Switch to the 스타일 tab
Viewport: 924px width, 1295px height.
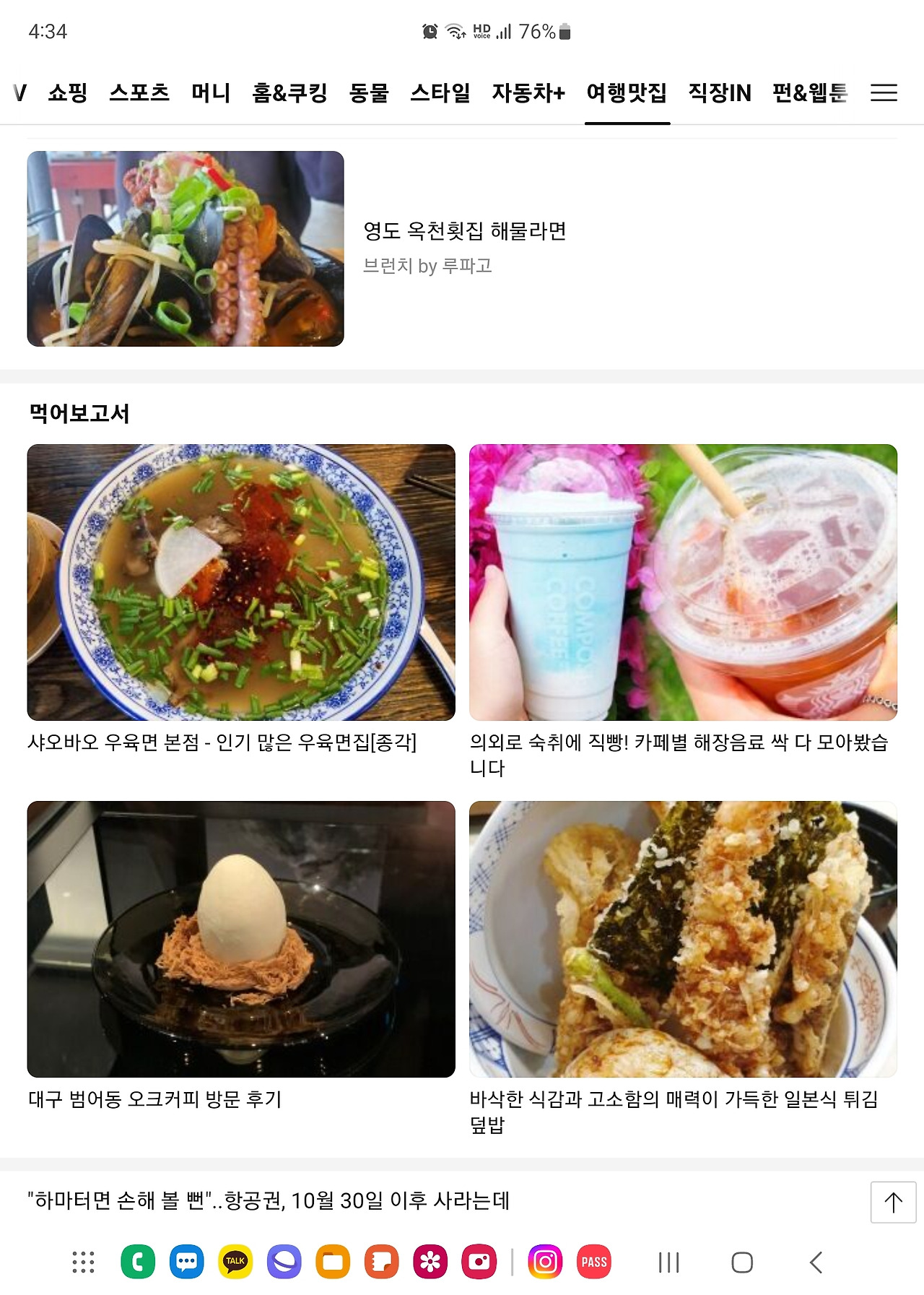pos(440,92)
